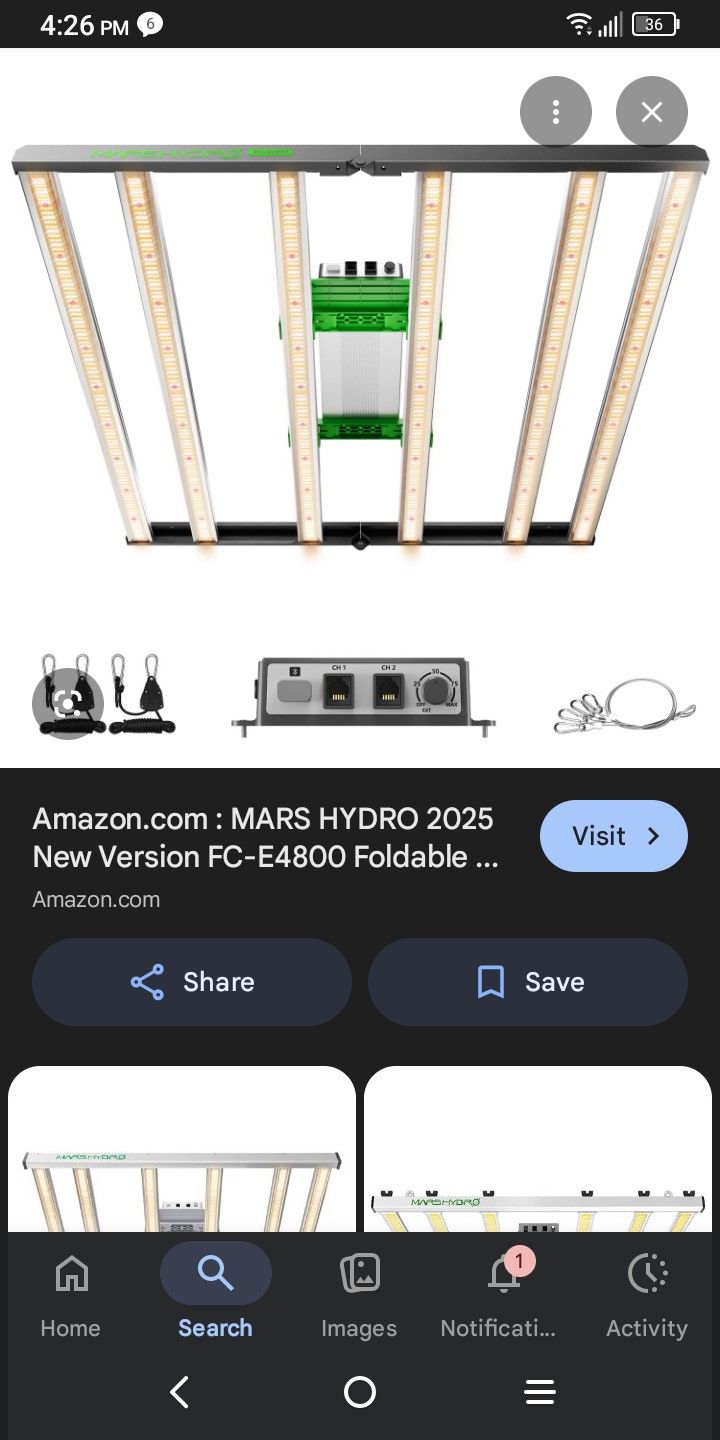The image size is (720, 1440).
Task: Switch to the Home tab
Action: [69, 1295]
